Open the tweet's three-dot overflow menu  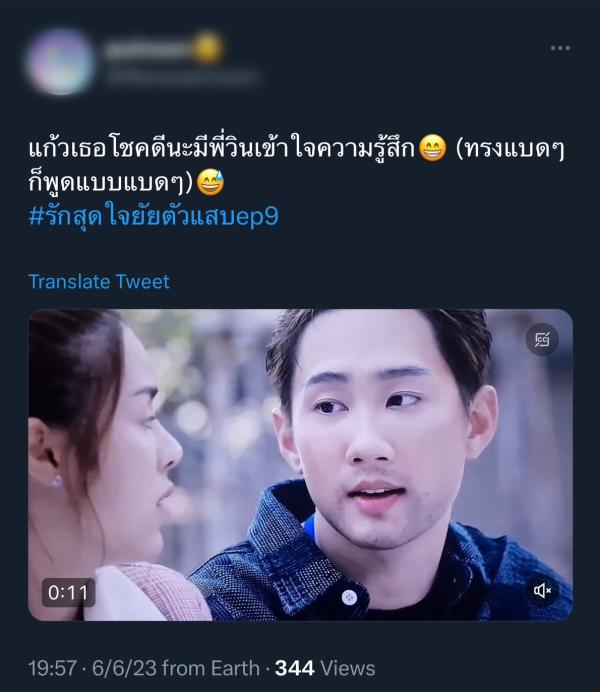pyautogui.click(x=561, y=48)
